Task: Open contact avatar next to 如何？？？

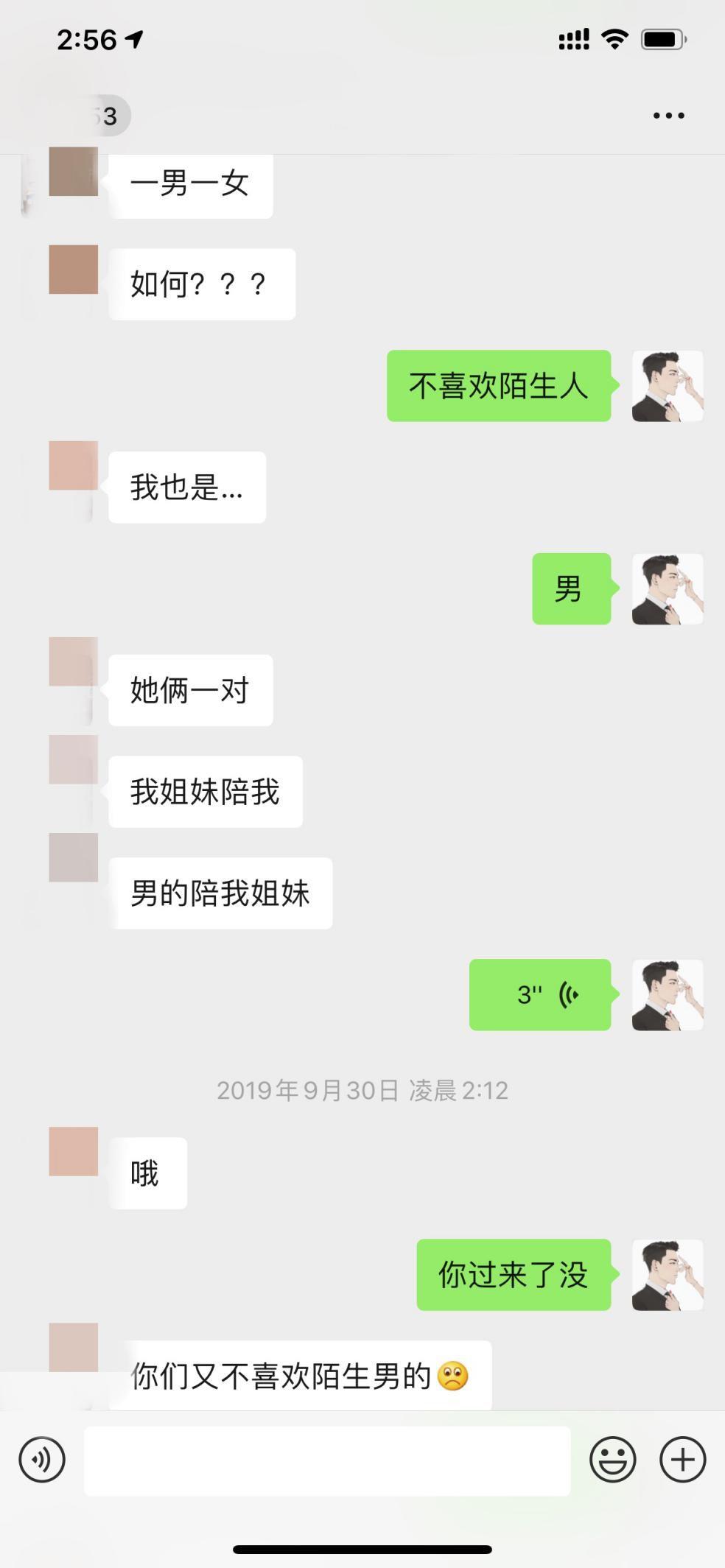Action: (73, 270)
